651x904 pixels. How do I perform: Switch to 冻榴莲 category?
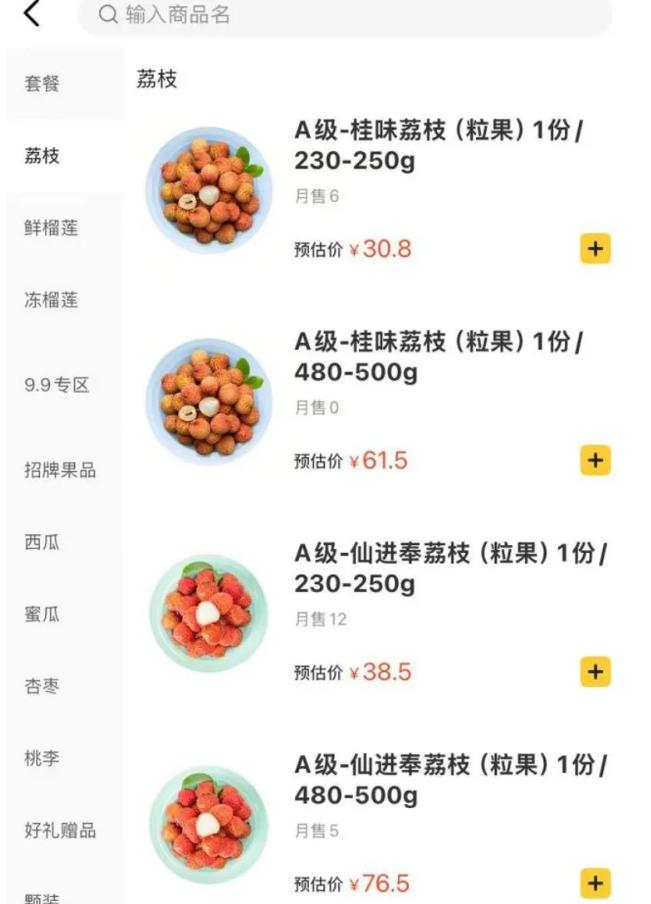point(50,300)
